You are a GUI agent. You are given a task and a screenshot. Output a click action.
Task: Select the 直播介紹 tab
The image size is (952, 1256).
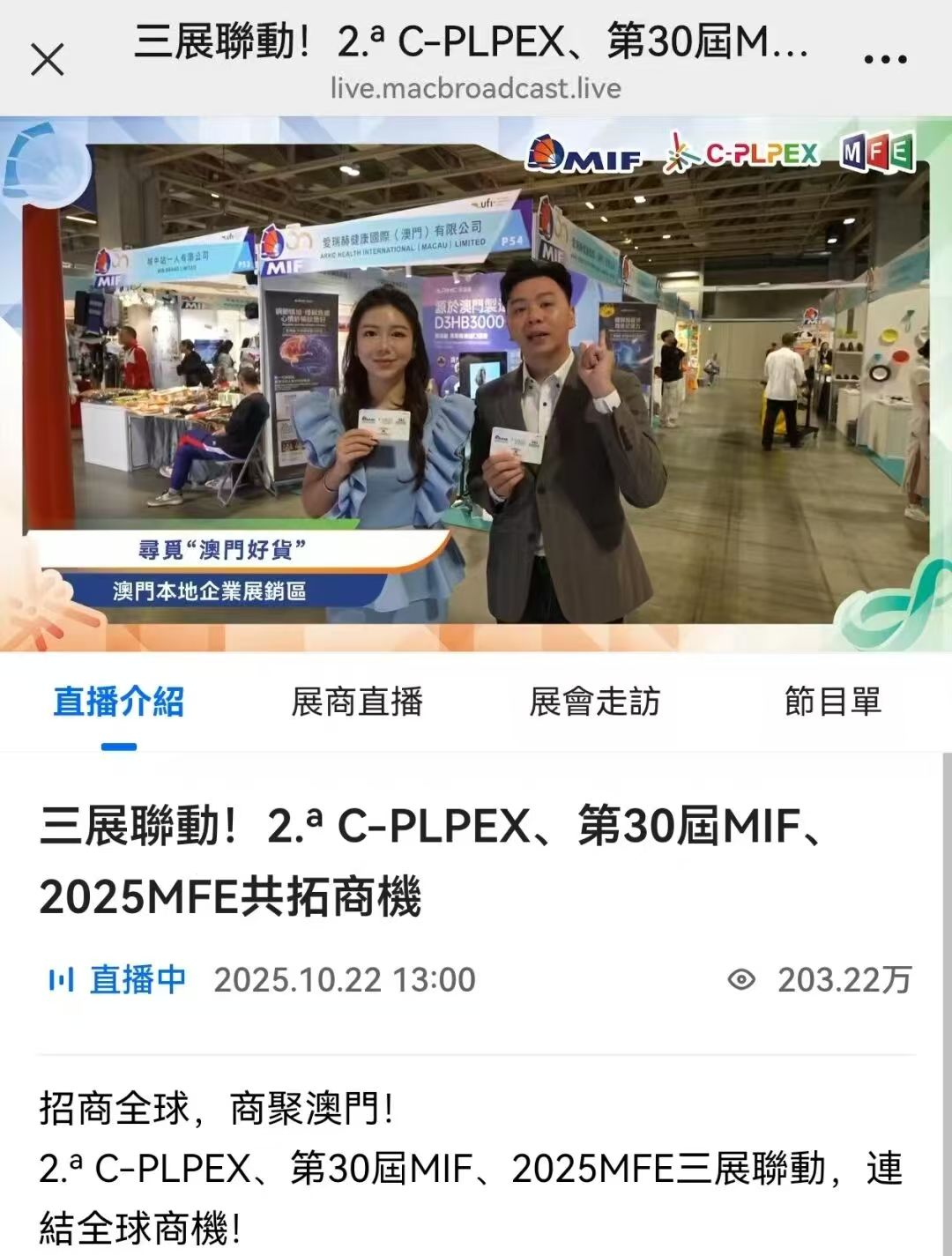119,702
